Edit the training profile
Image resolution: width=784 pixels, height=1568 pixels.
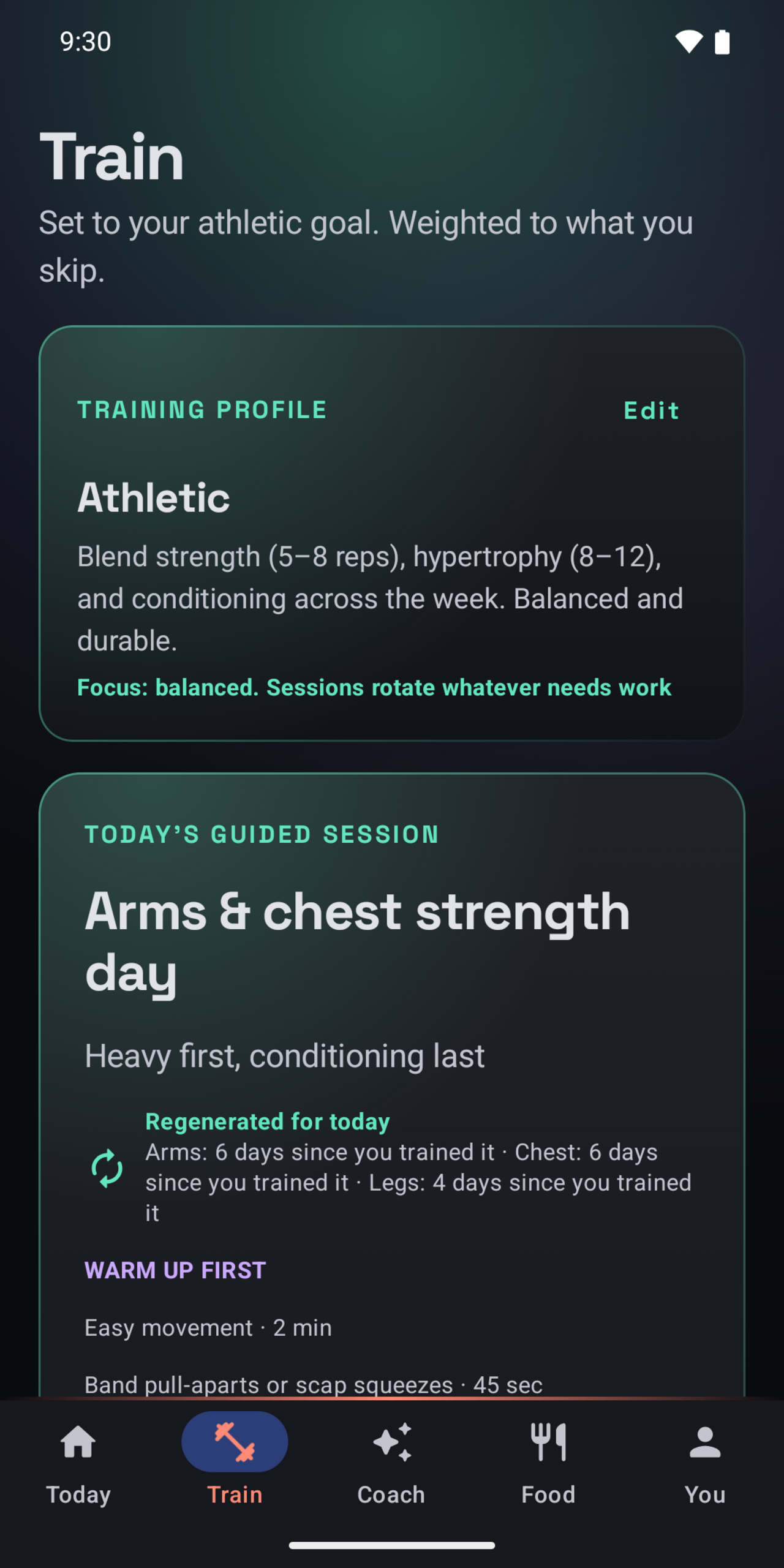coord(651,410)
